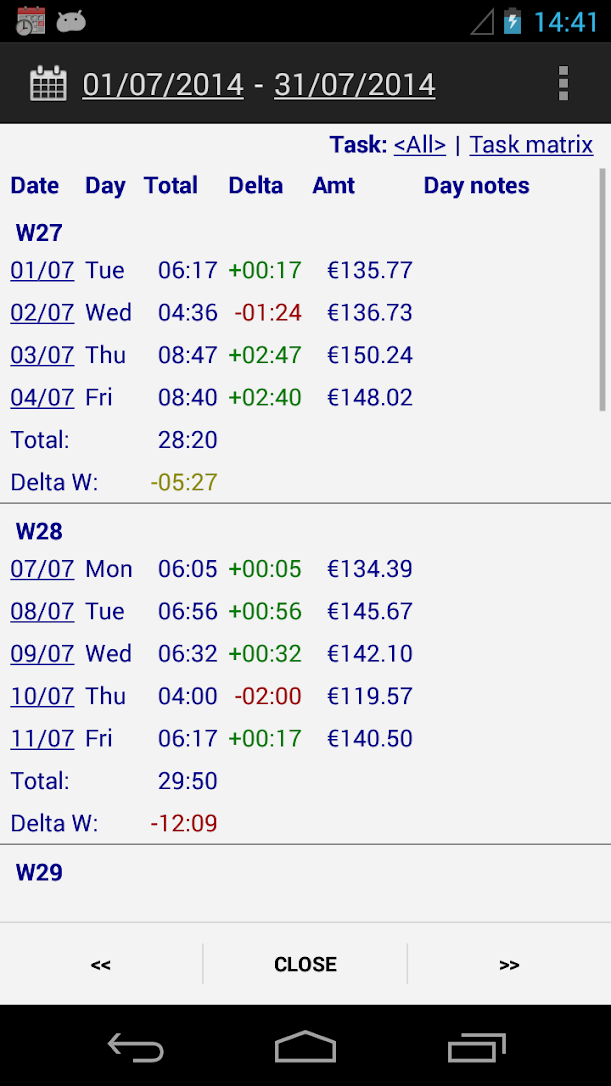This screenshot has height=1086, width=611.
Task: Go to the next period with >>
Action: (x=509, y=965)
